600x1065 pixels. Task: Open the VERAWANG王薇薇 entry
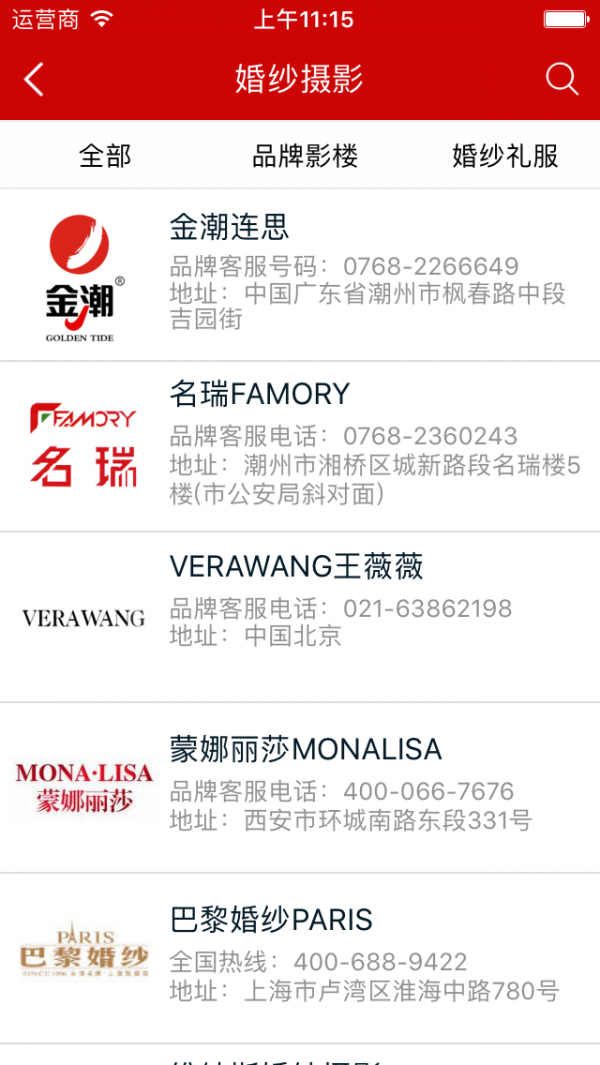[300, 616]
